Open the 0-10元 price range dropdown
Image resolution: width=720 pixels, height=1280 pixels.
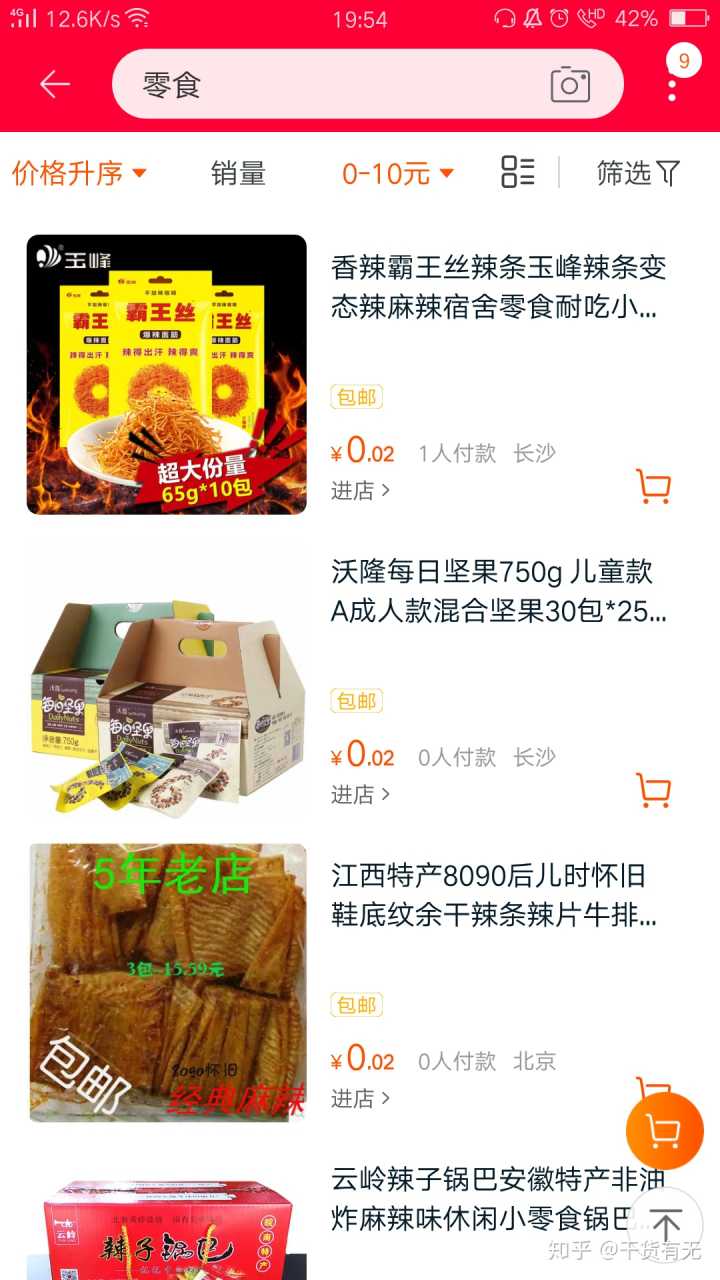coord(398,173)
